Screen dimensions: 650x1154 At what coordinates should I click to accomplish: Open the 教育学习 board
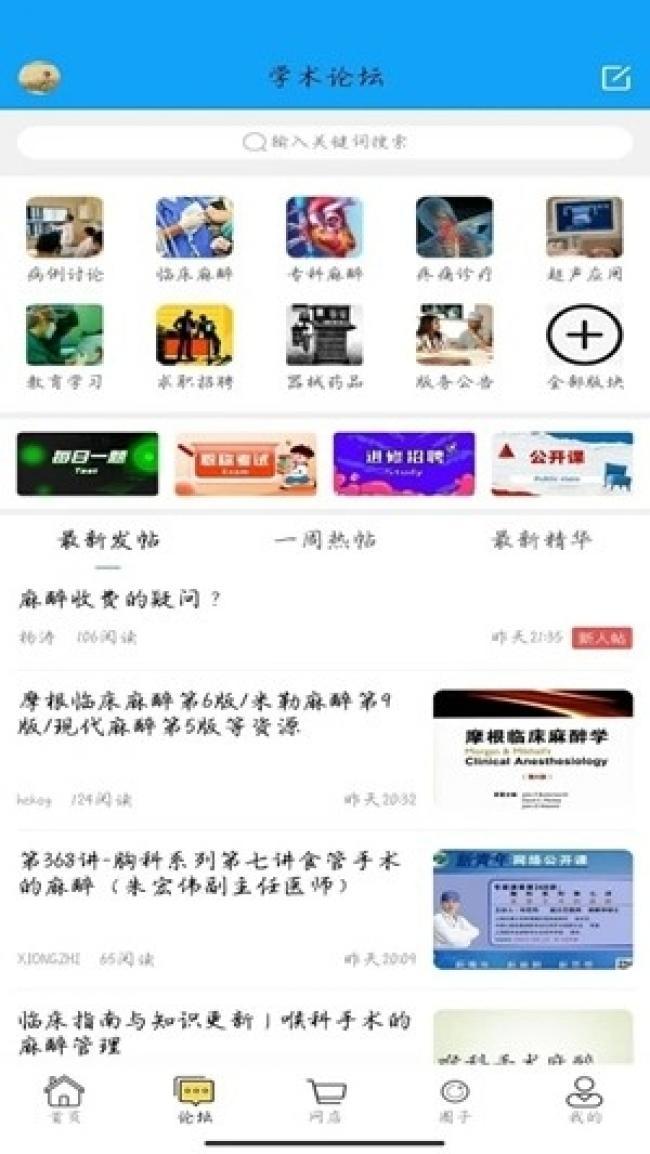pyautogui.click(x=65, y=347)
